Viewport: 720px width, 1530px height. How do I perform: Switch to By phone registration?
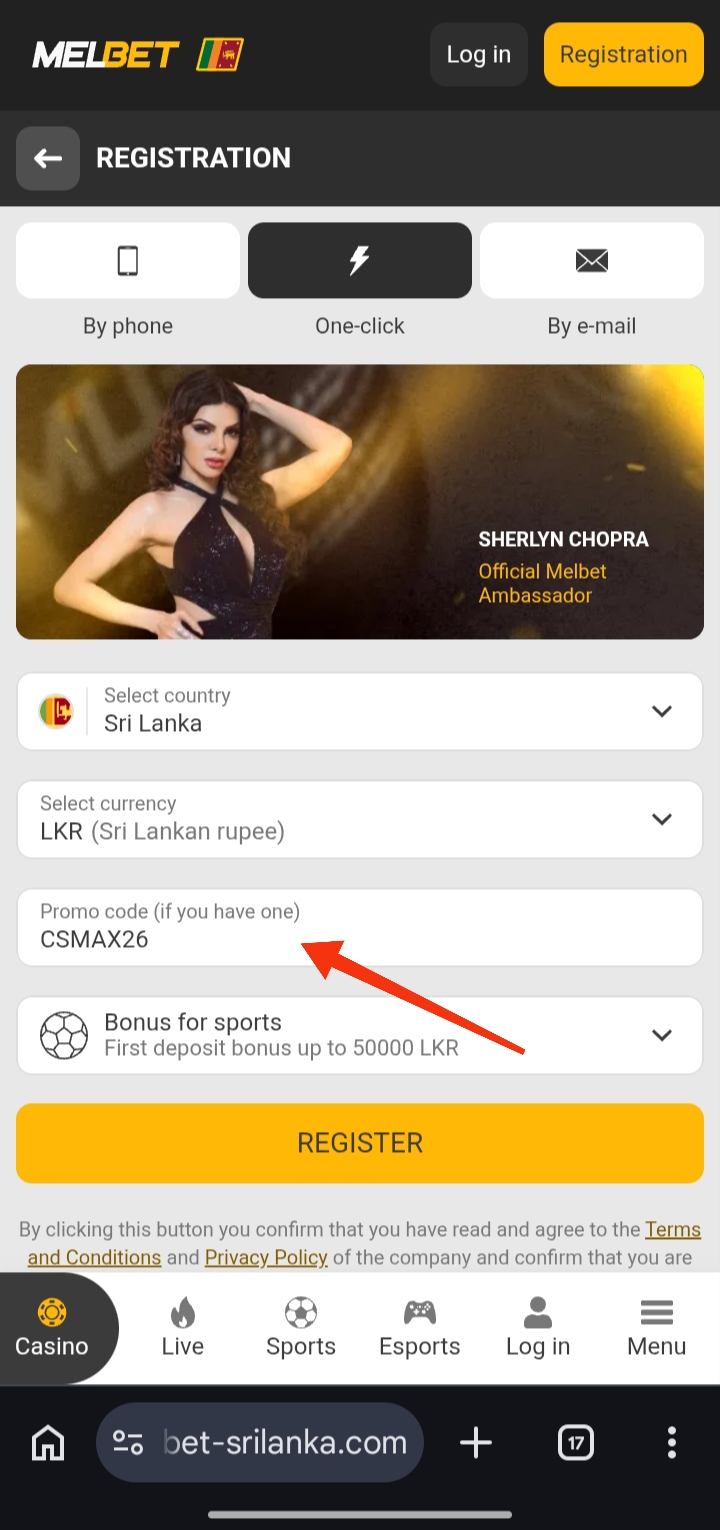coord(128,261)
